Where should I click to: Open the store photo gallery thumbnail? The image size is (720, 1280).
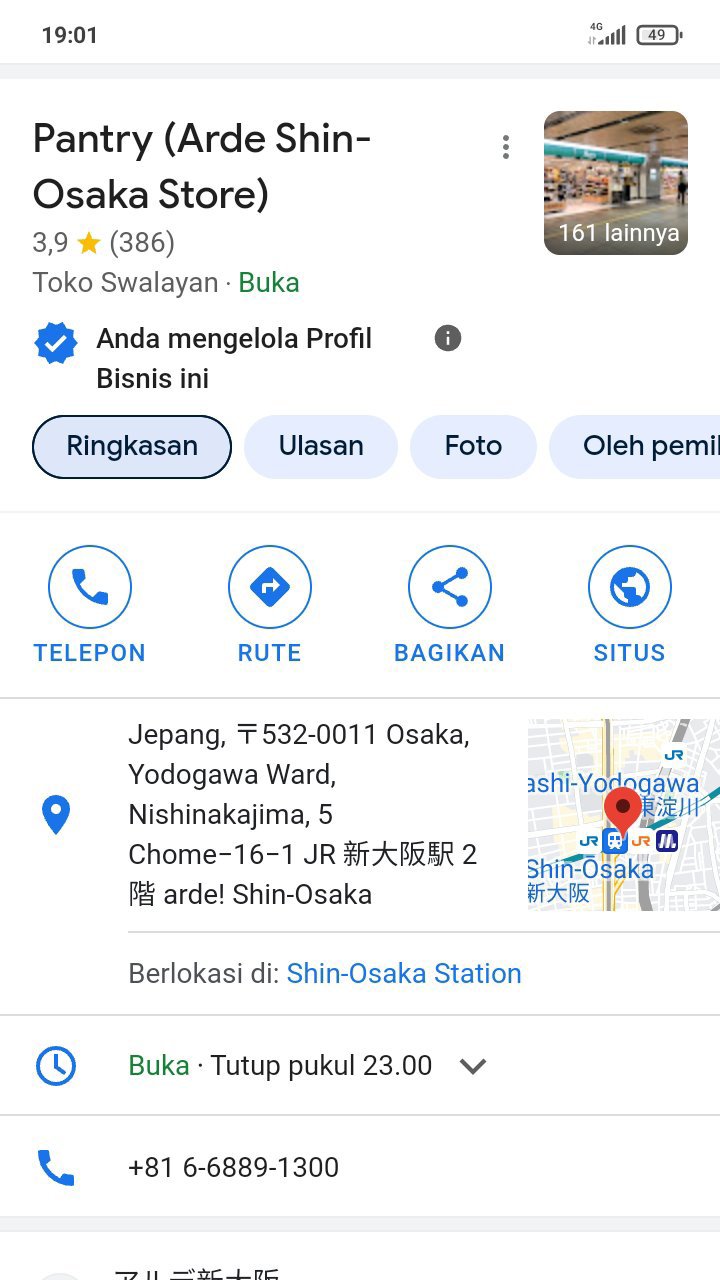pyautogui.click(x=616, y=183)
